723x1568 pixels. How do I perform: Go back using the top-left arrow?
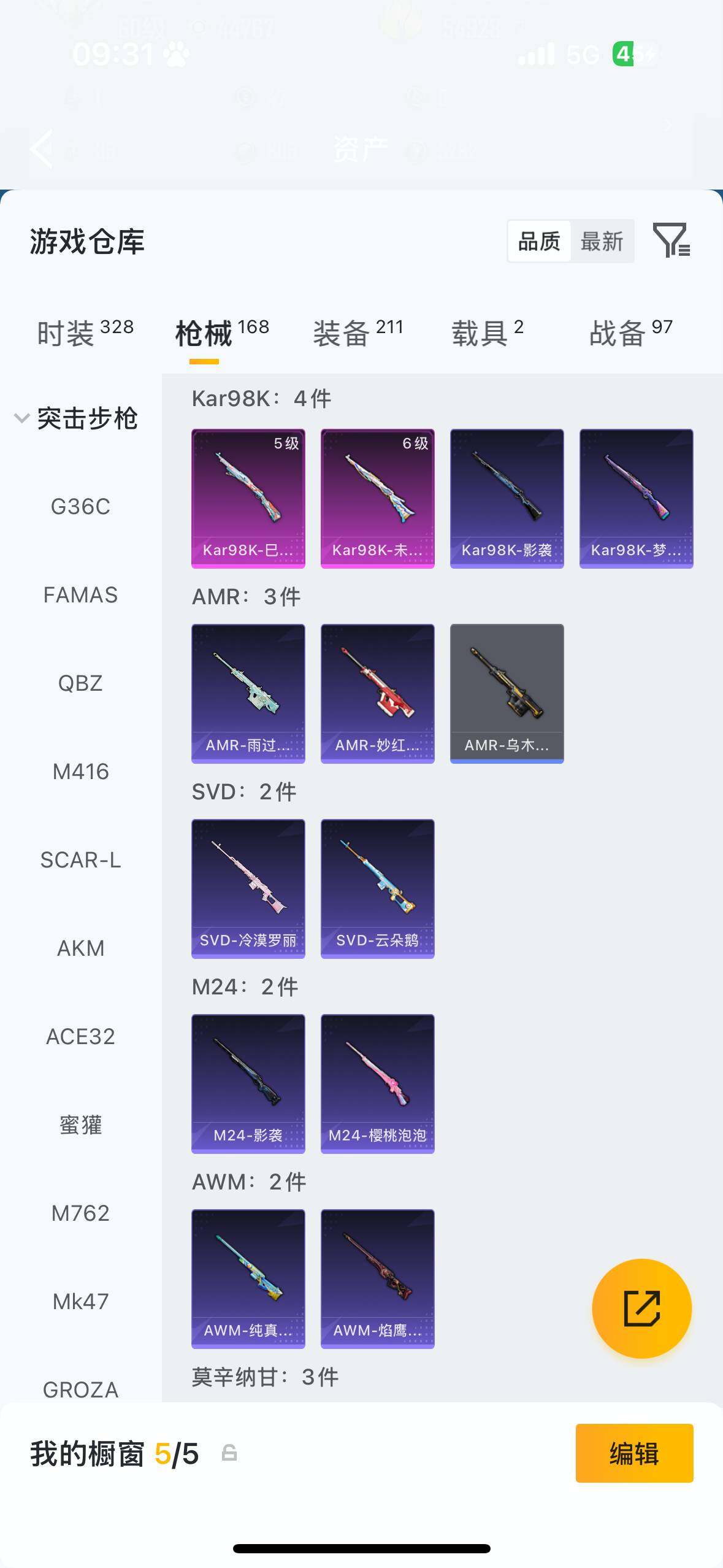coord(42,148)
